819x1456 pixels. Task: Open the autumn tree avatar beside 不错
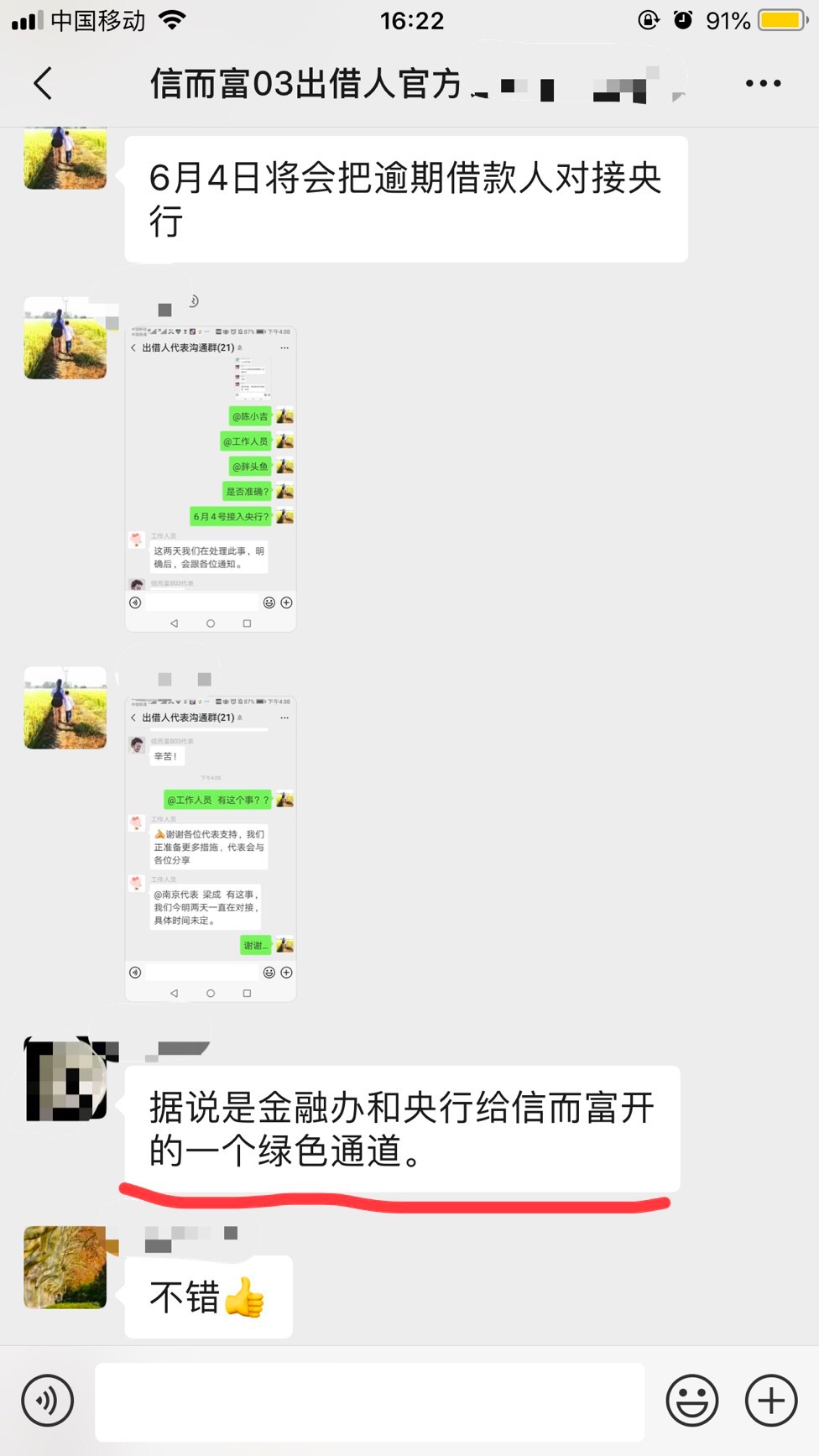(x=65, y=1267)
